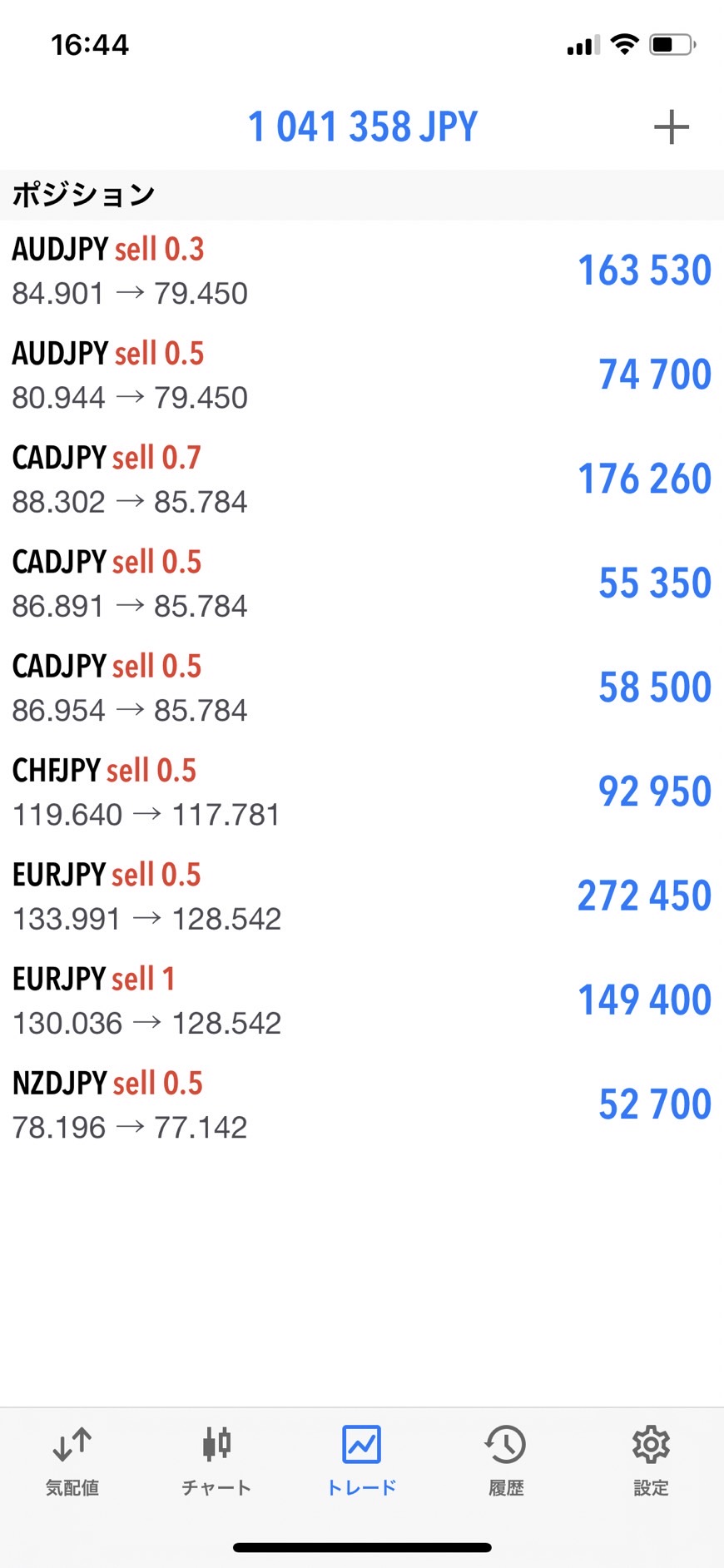The width and height of the screenshot is (724, 1568).
Task: Expand NZDJPY sell 0.5 position
Action: pyautogui.click(x=361, y=1104)
